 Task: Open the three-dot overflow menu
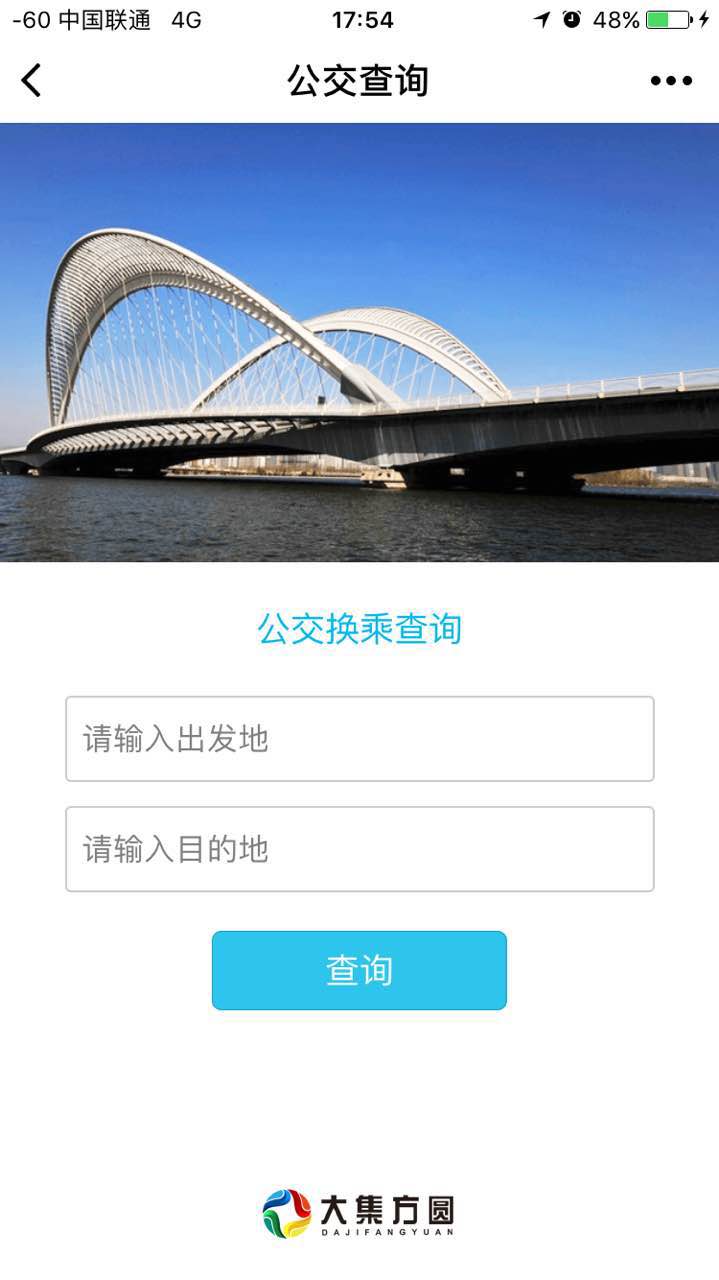point(671,81)
